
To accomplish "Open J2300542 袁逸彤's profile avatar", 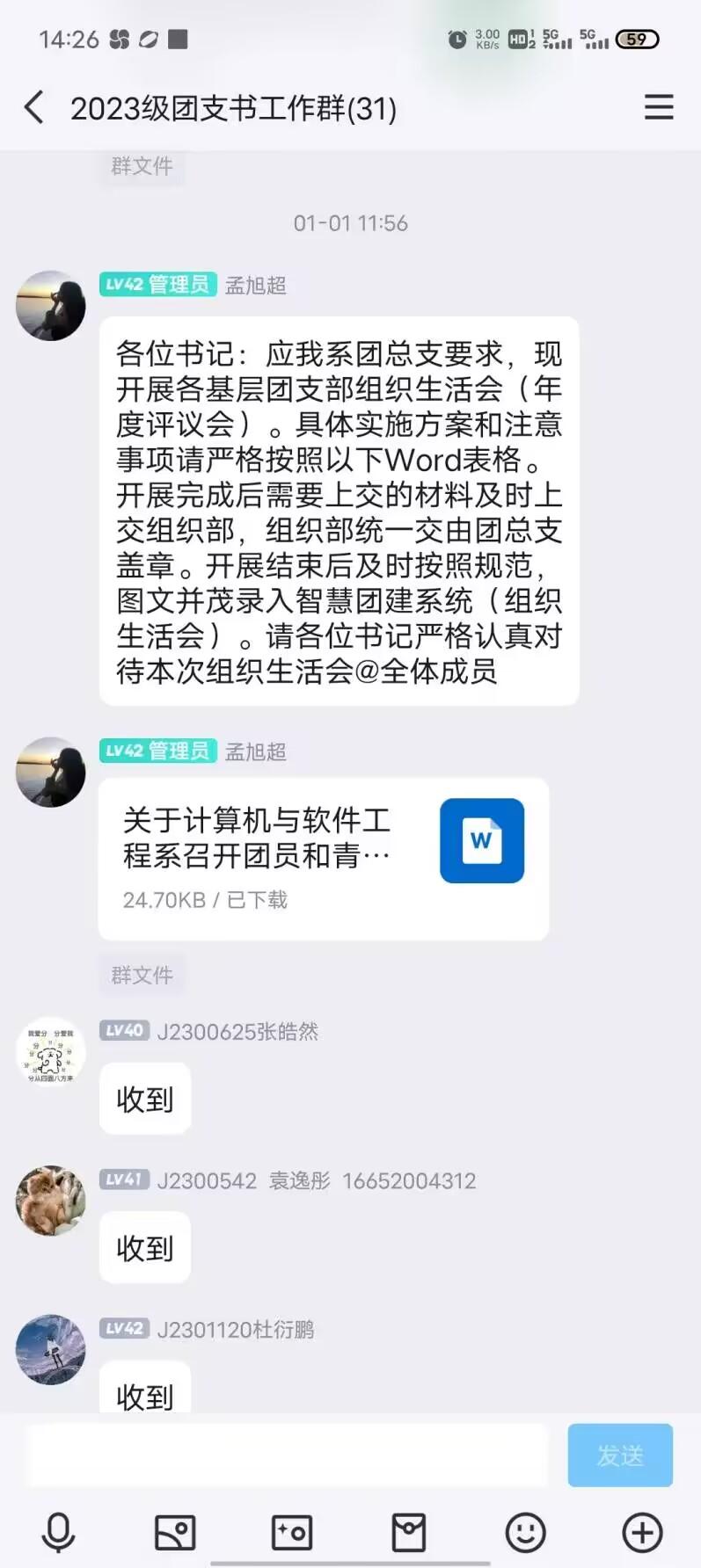I will [51, 1201].
